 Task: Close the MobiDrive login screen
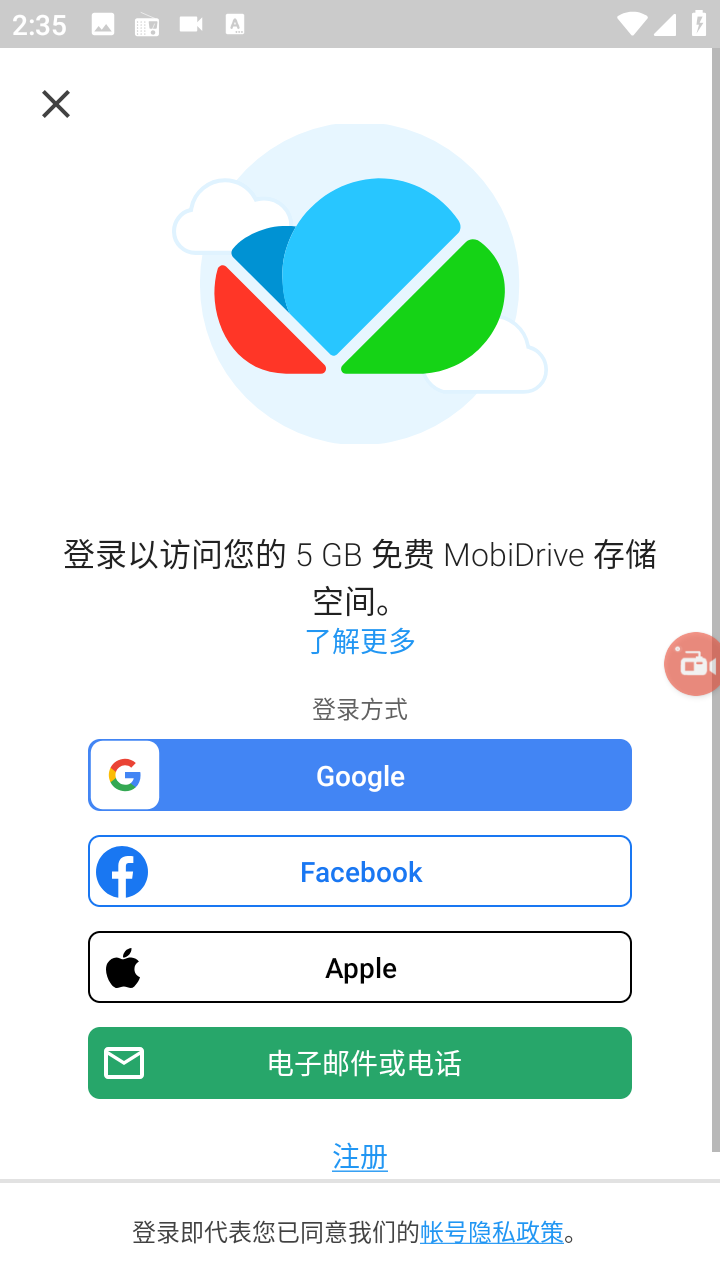tap(56, 104)
